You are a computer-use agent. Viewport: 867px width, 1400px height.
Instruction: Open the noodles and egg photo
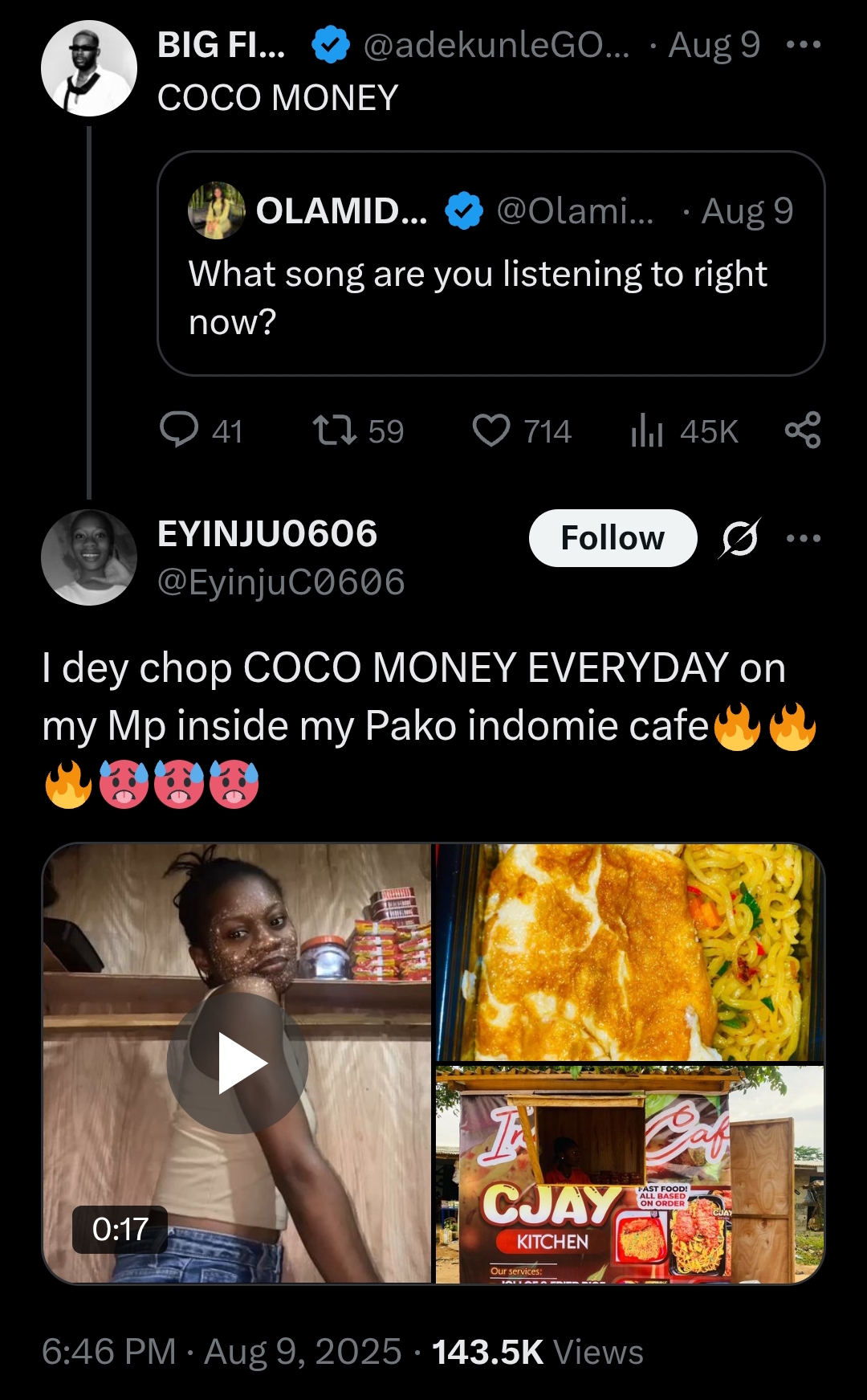pos(629,953)
